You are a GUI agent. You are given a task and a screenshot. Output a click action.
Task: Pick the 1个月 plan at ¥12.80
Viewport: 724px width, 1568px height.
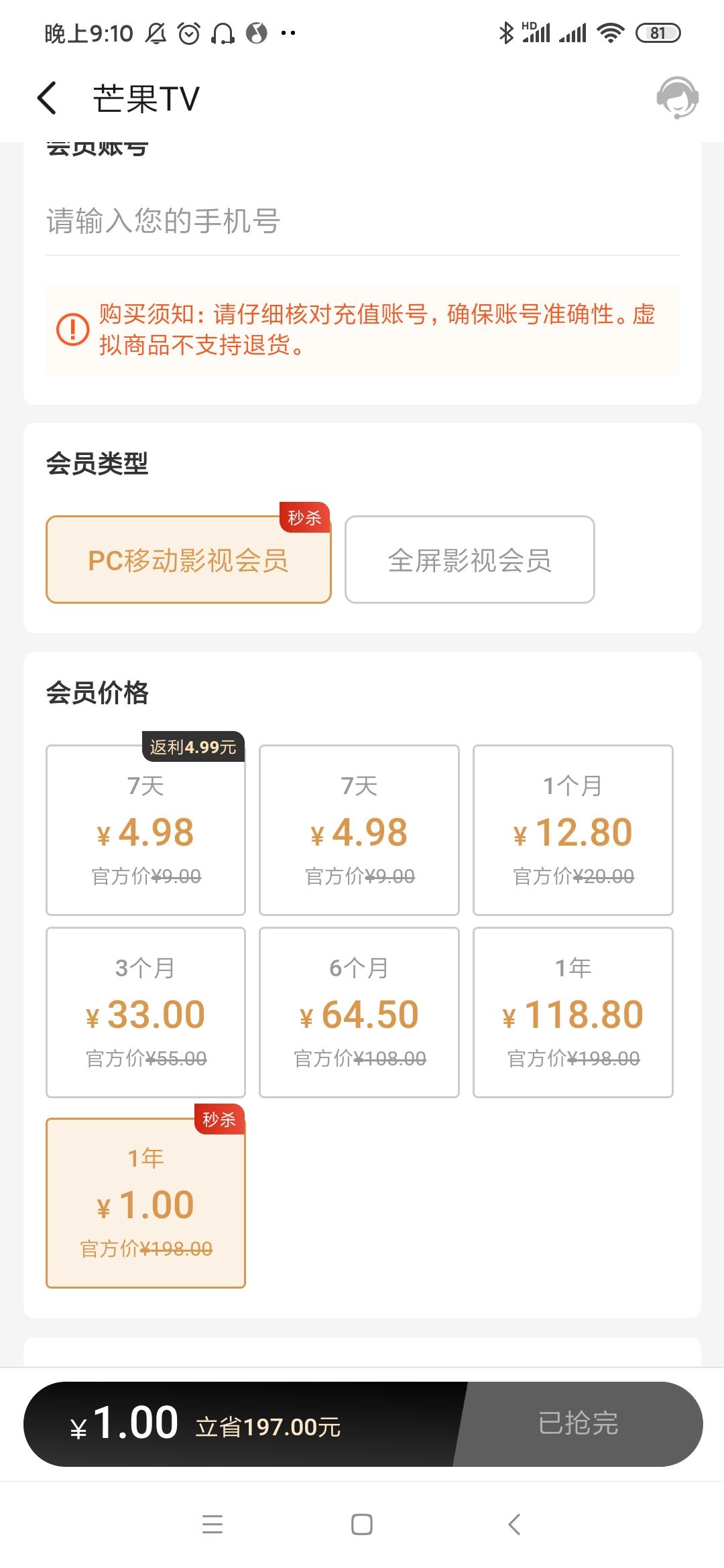point(572,830)
